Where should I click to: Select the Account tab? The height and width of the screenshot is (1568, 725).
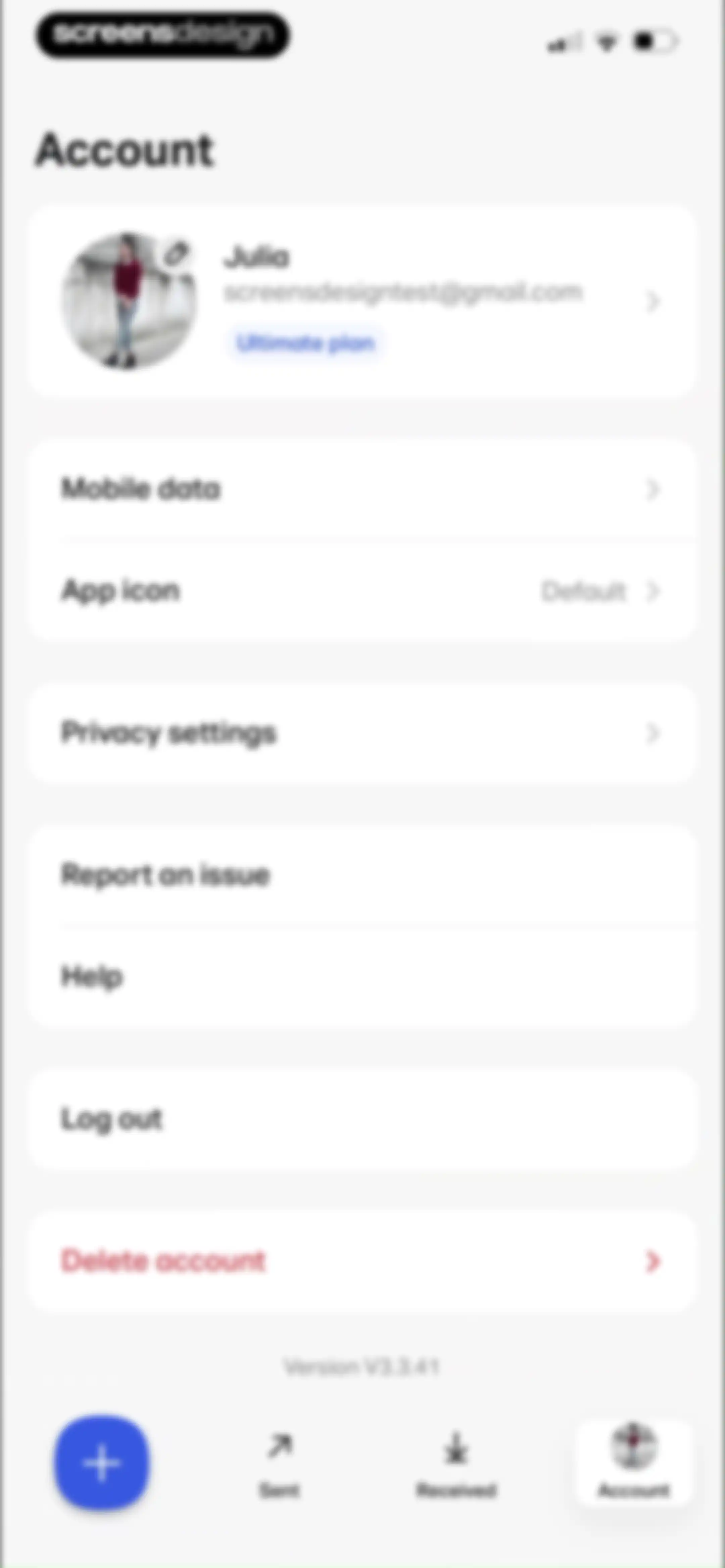point(634,1462)
